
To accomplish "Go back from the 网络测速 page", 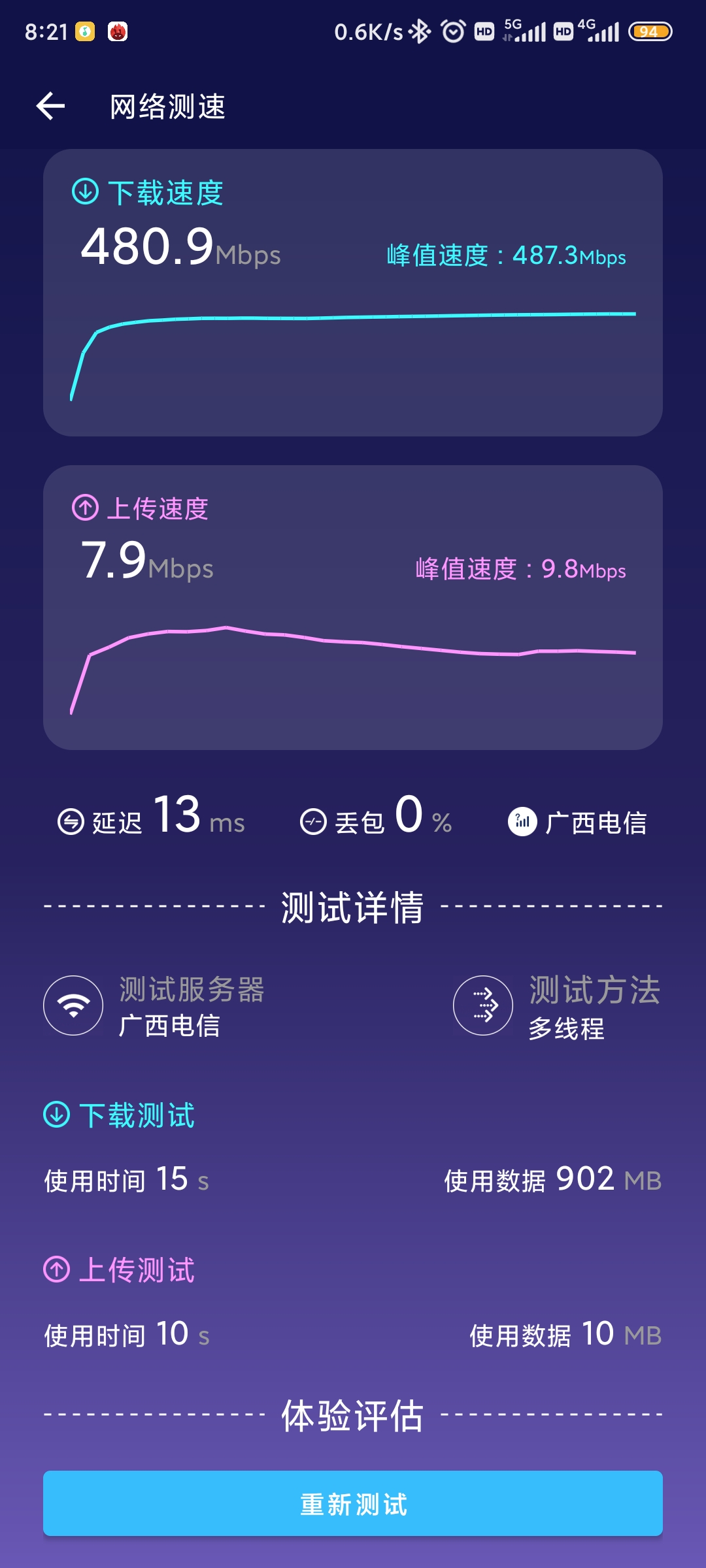I will point(51,106).
